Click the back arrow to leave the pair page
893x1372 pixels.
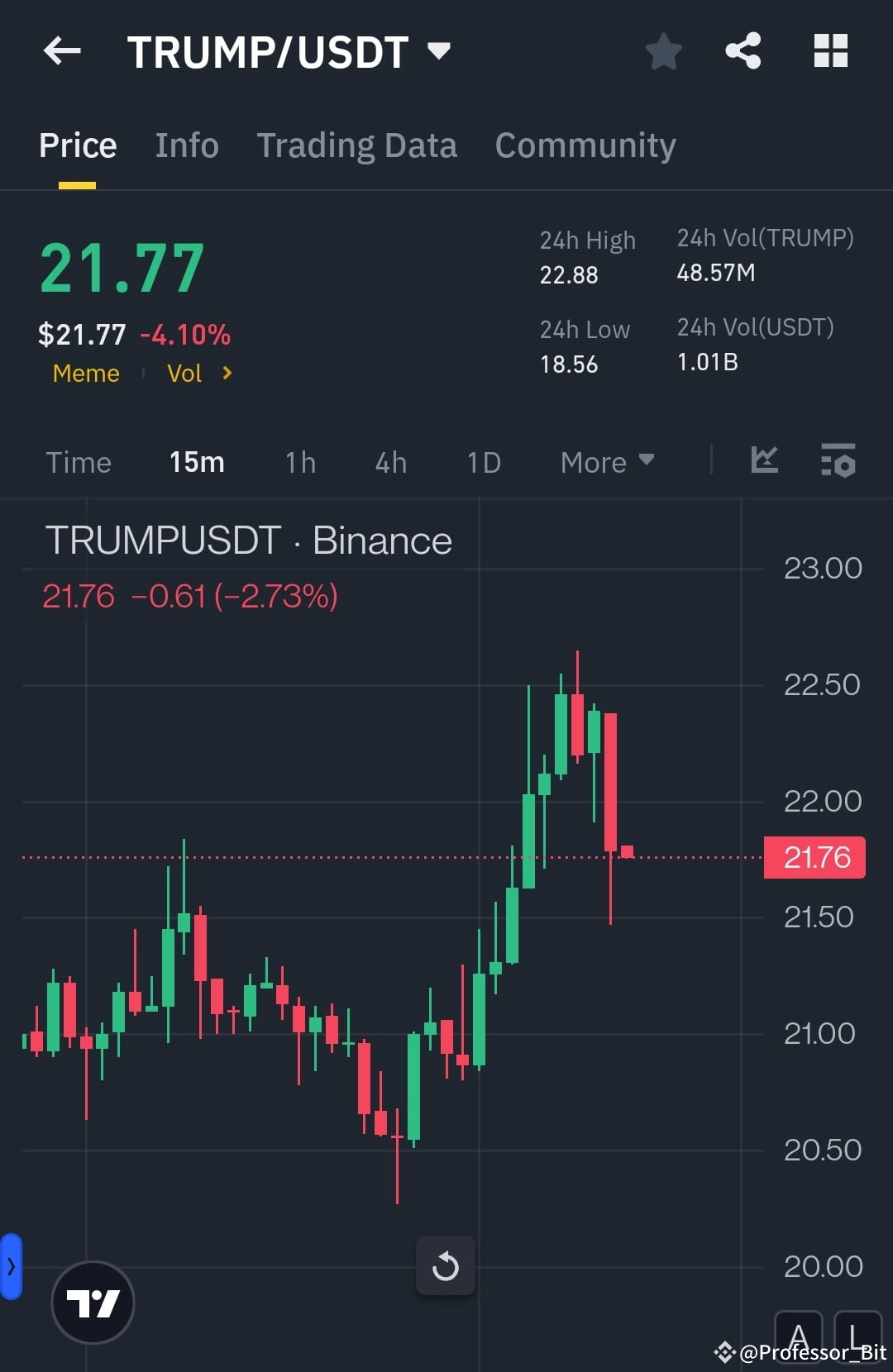pos(61,51)
